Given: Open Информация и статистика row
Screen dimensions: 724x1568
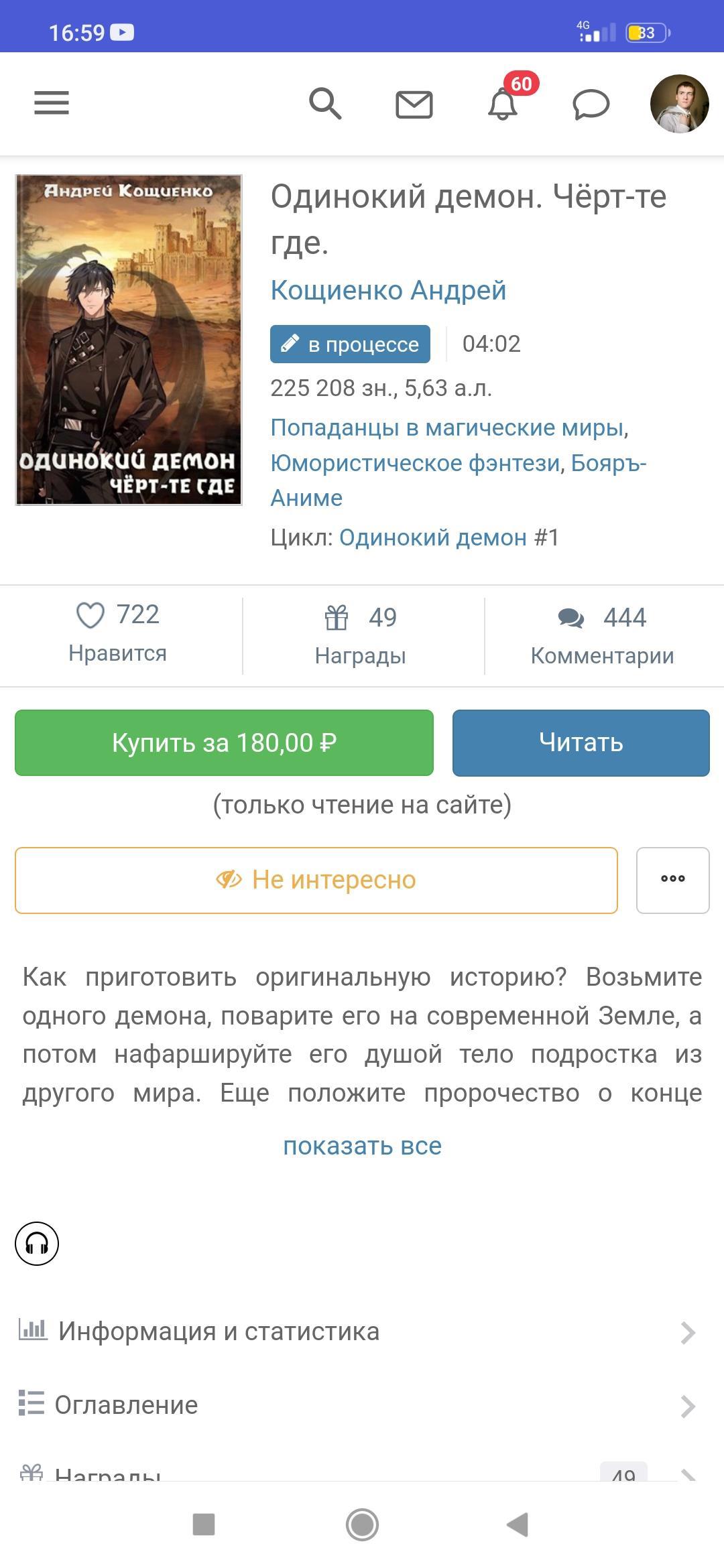Looking at the screenshot, I should (357, 1331).
